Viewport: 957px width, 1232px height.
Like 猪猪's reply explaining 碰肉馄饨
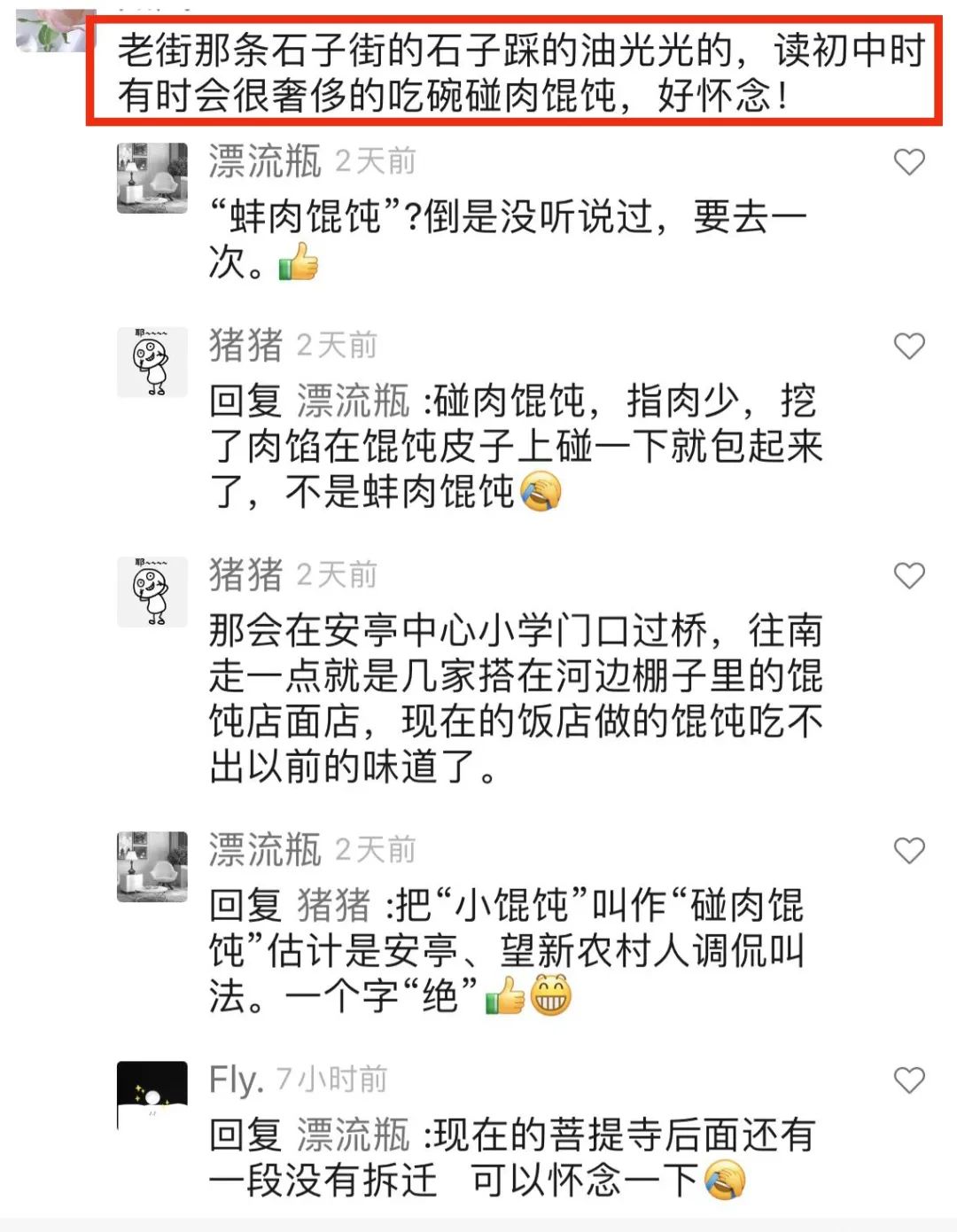point(909,346)
